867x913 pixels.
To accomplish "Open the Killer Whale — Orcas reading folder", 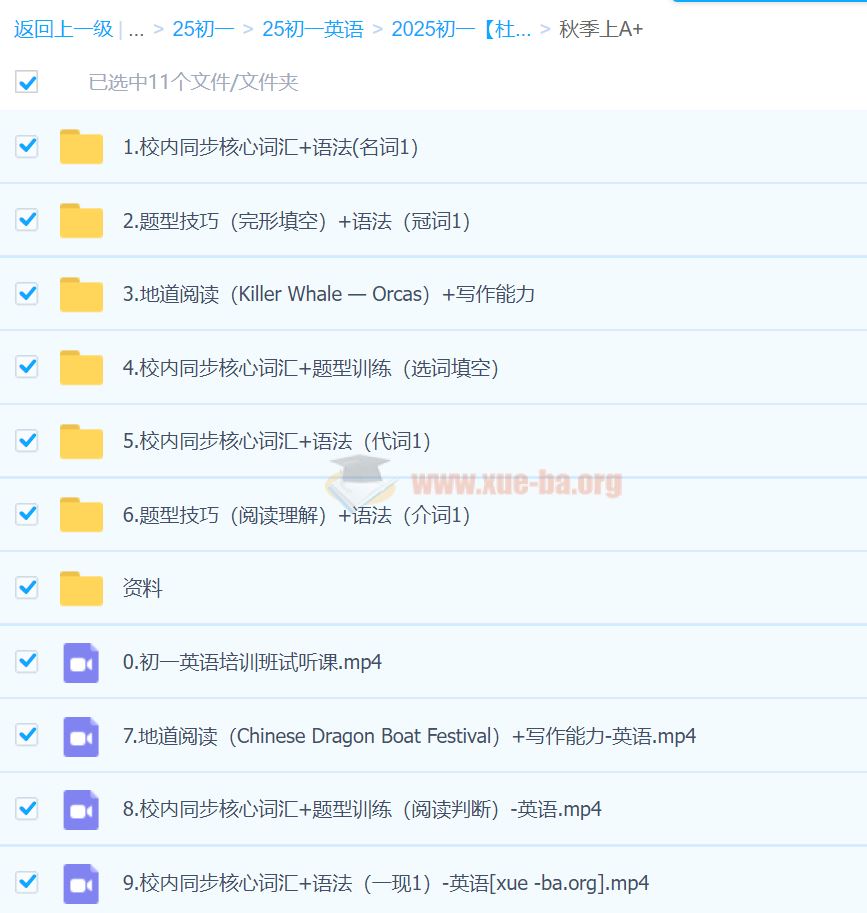I will click(329, 294).
